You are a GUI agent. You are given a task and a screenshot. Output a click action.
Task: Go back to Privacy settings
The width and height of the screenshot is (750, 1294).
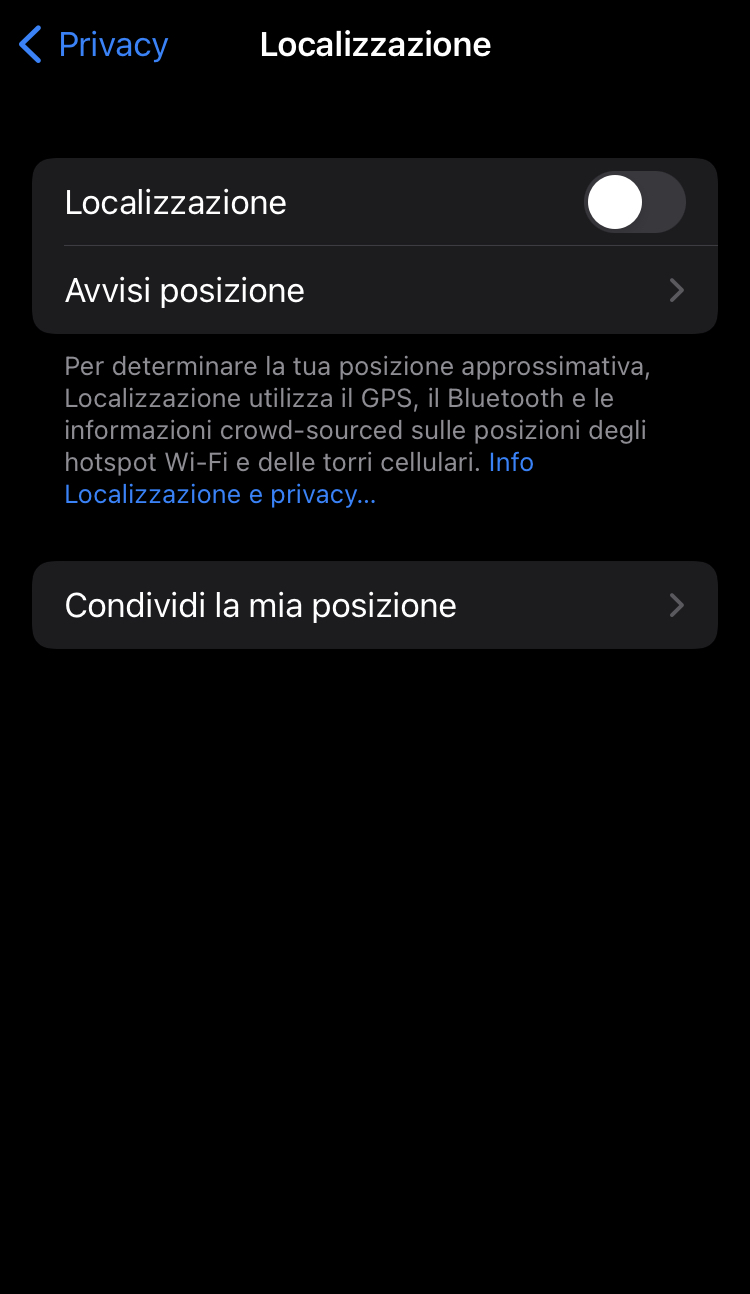click(x=94, y=45)
